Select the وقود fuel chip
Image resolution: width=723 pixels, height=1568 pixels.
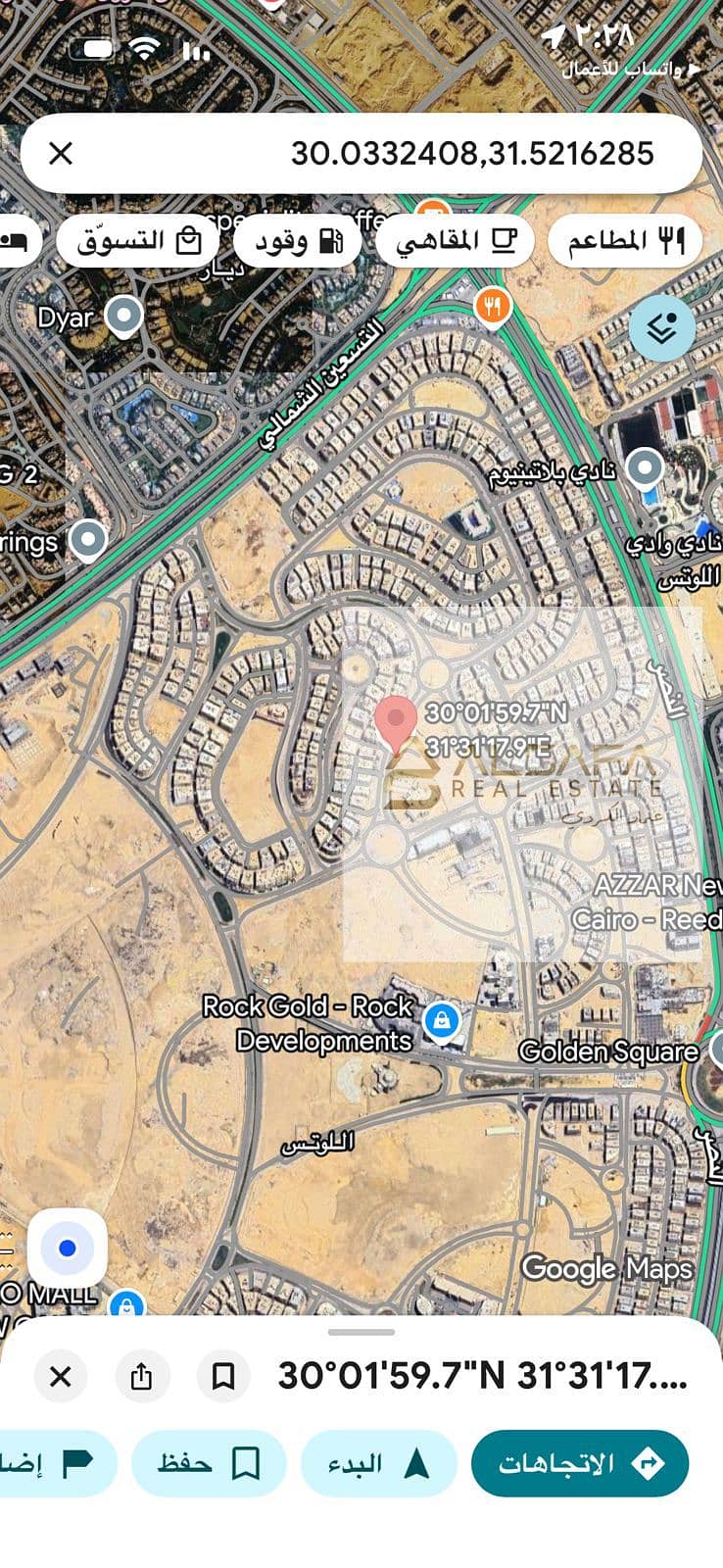click(x=299, y=241)
